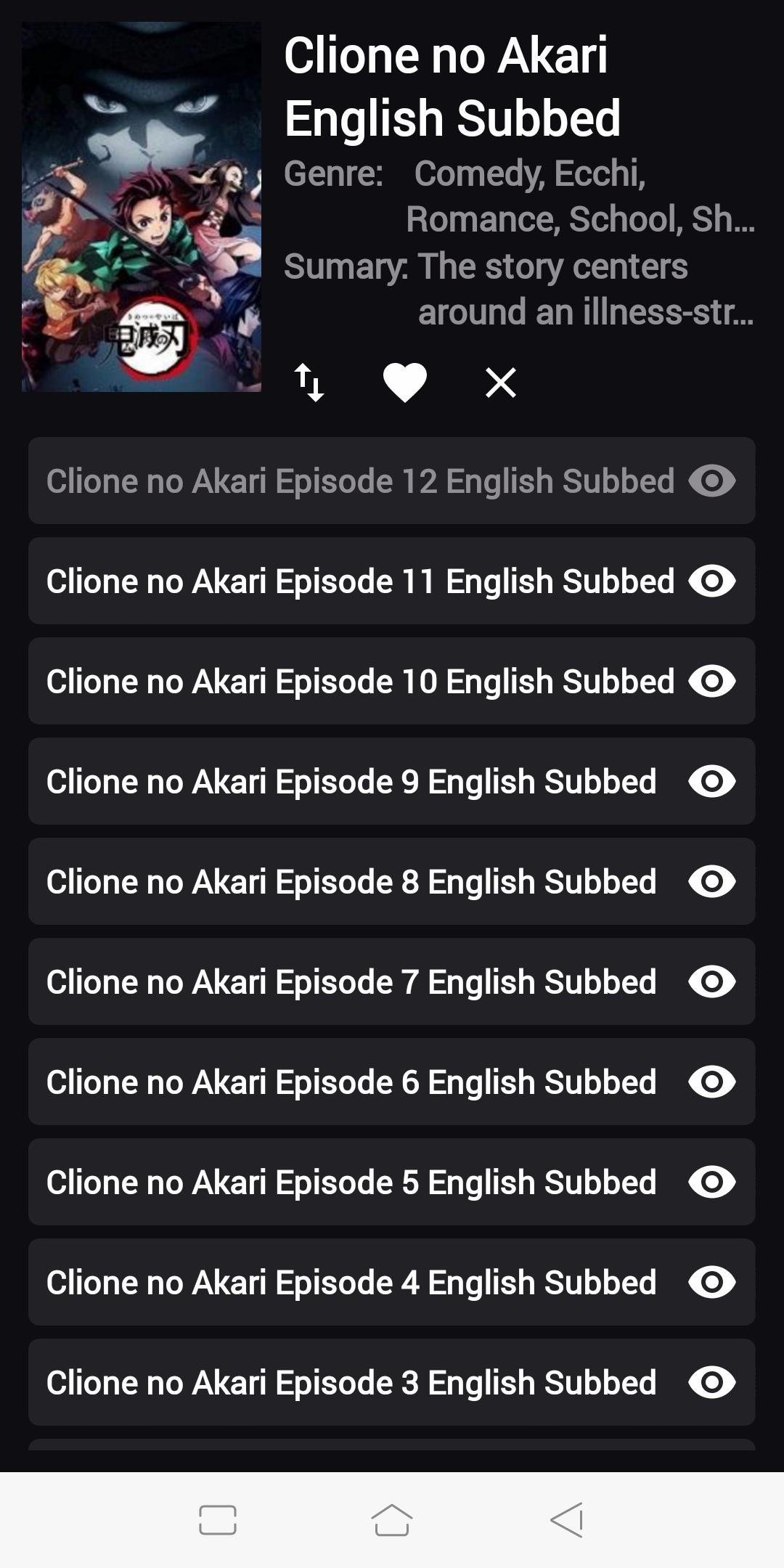Tap the eye icon for Episode 7
This screenshot has width=784, height=1568.
pos(714,982)
